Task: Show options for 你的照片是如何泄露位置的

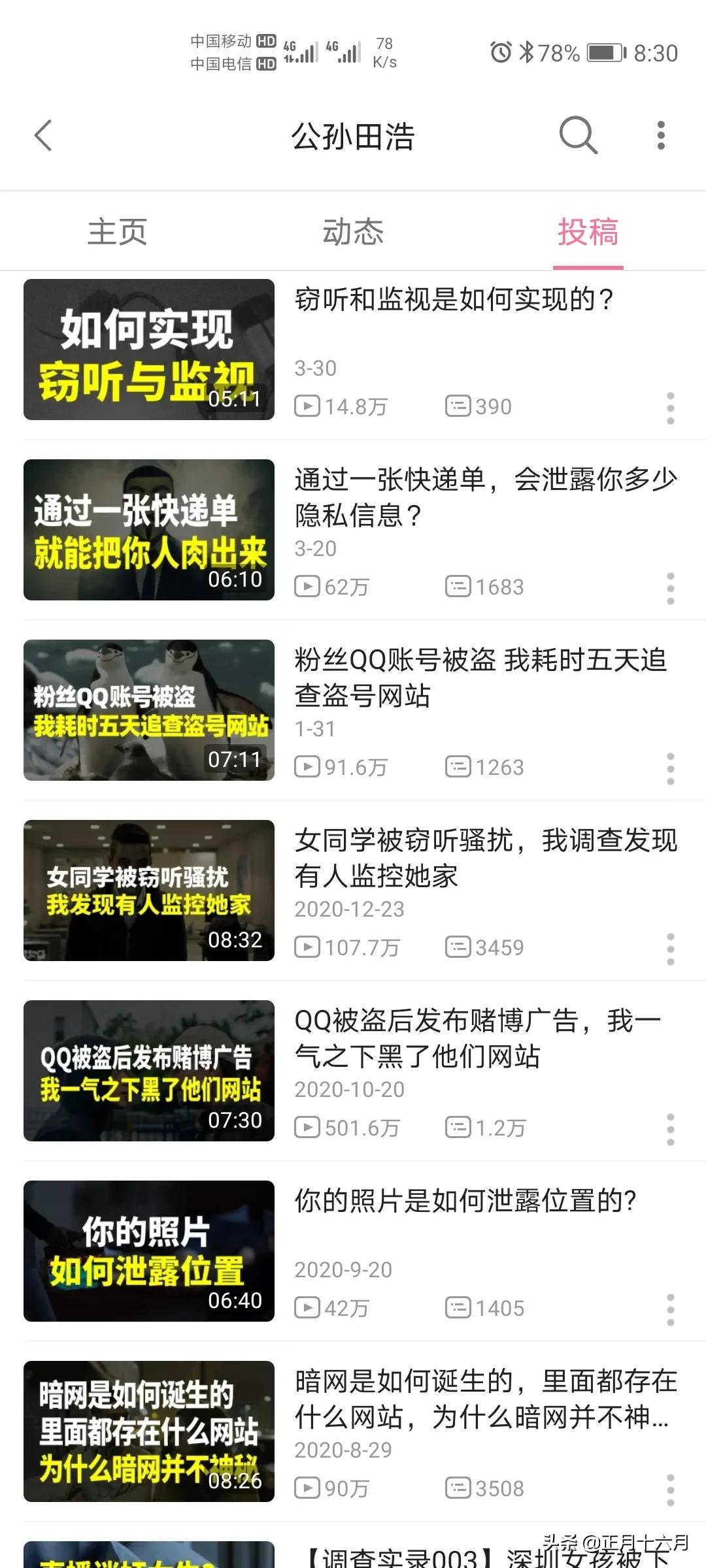Action: point(670,1310)
